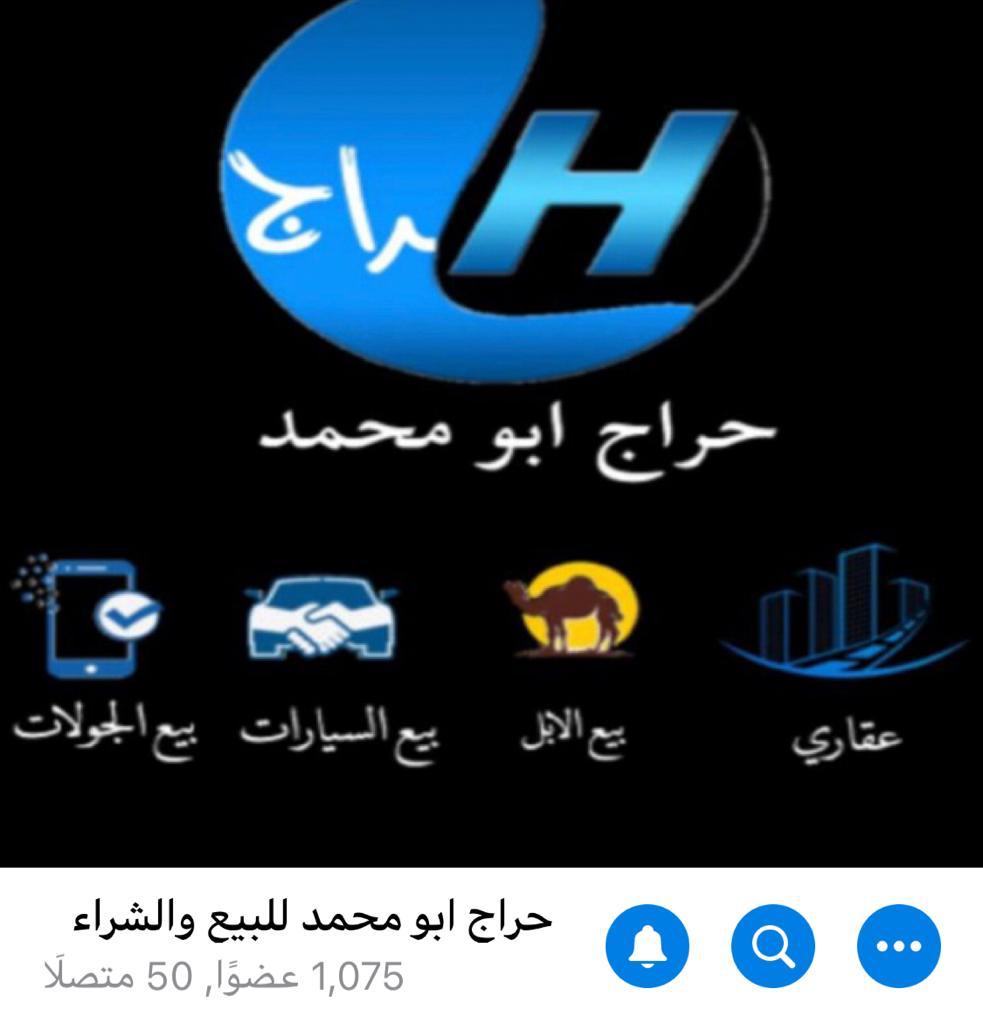Search within the group

(x=773, y=945)
